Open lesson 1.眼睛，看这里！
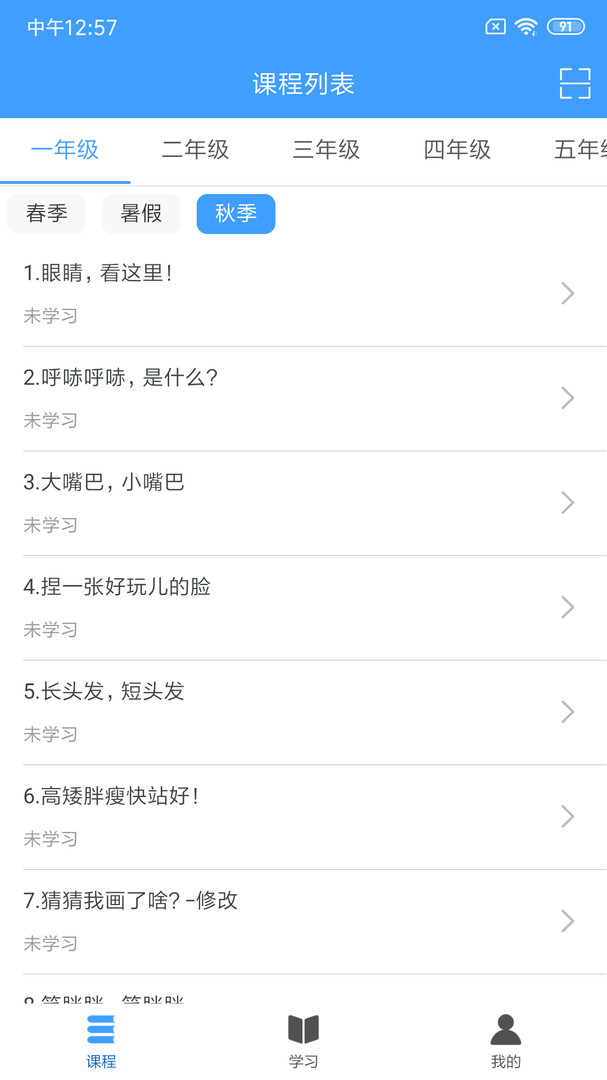607x1080 pixels. point(300,293)
